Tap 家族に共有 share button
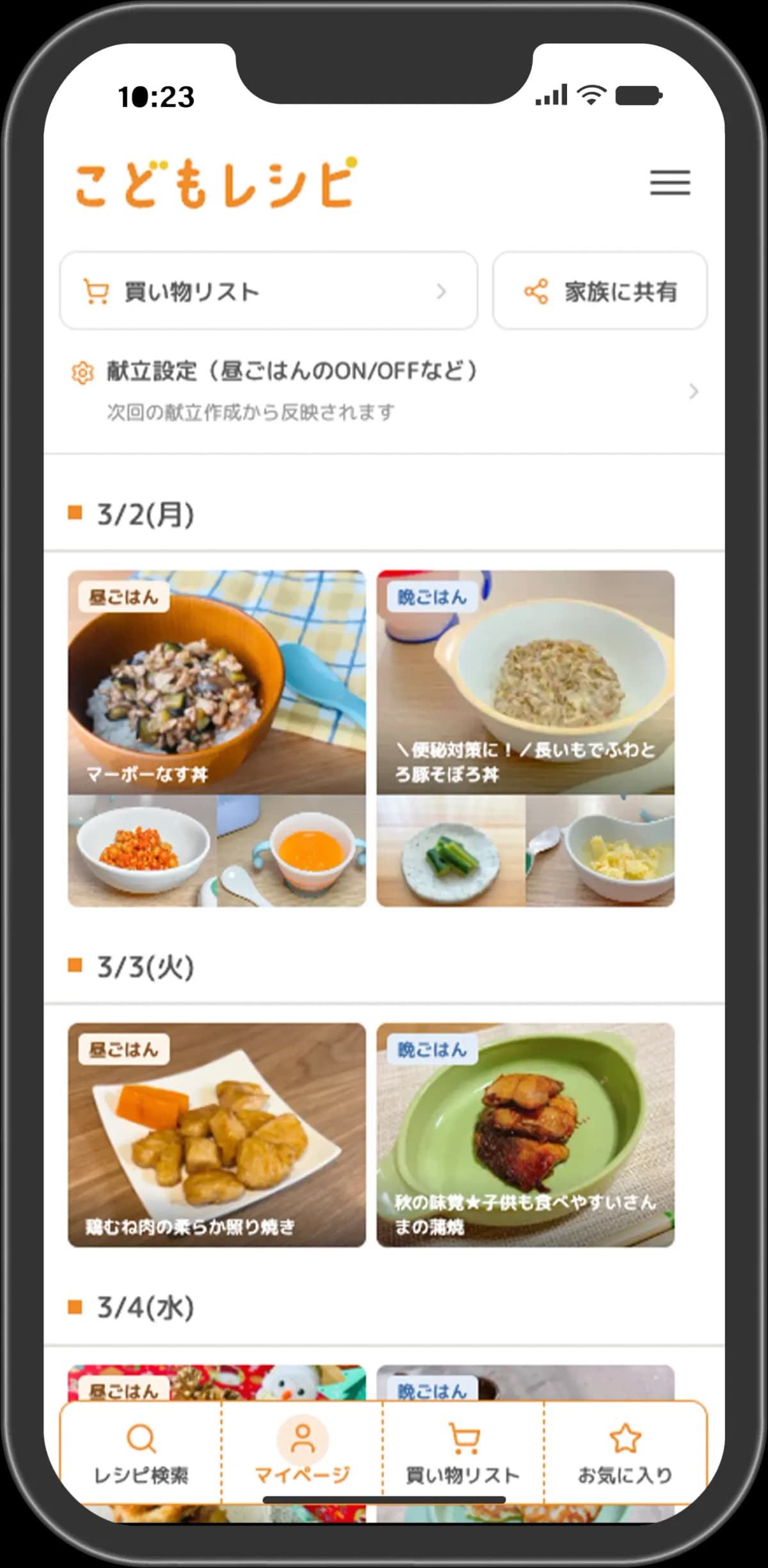This screenshot has height=1568, width=768. tap(600, 291)
